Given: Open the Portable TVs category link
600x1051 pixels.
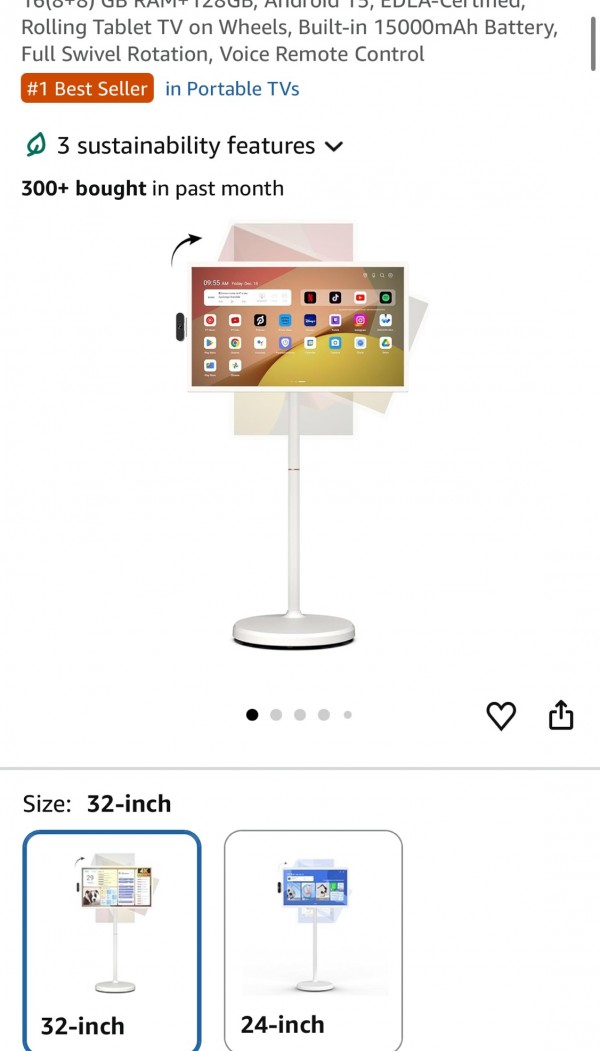Looking at the screenshot, I should point(232,89).
